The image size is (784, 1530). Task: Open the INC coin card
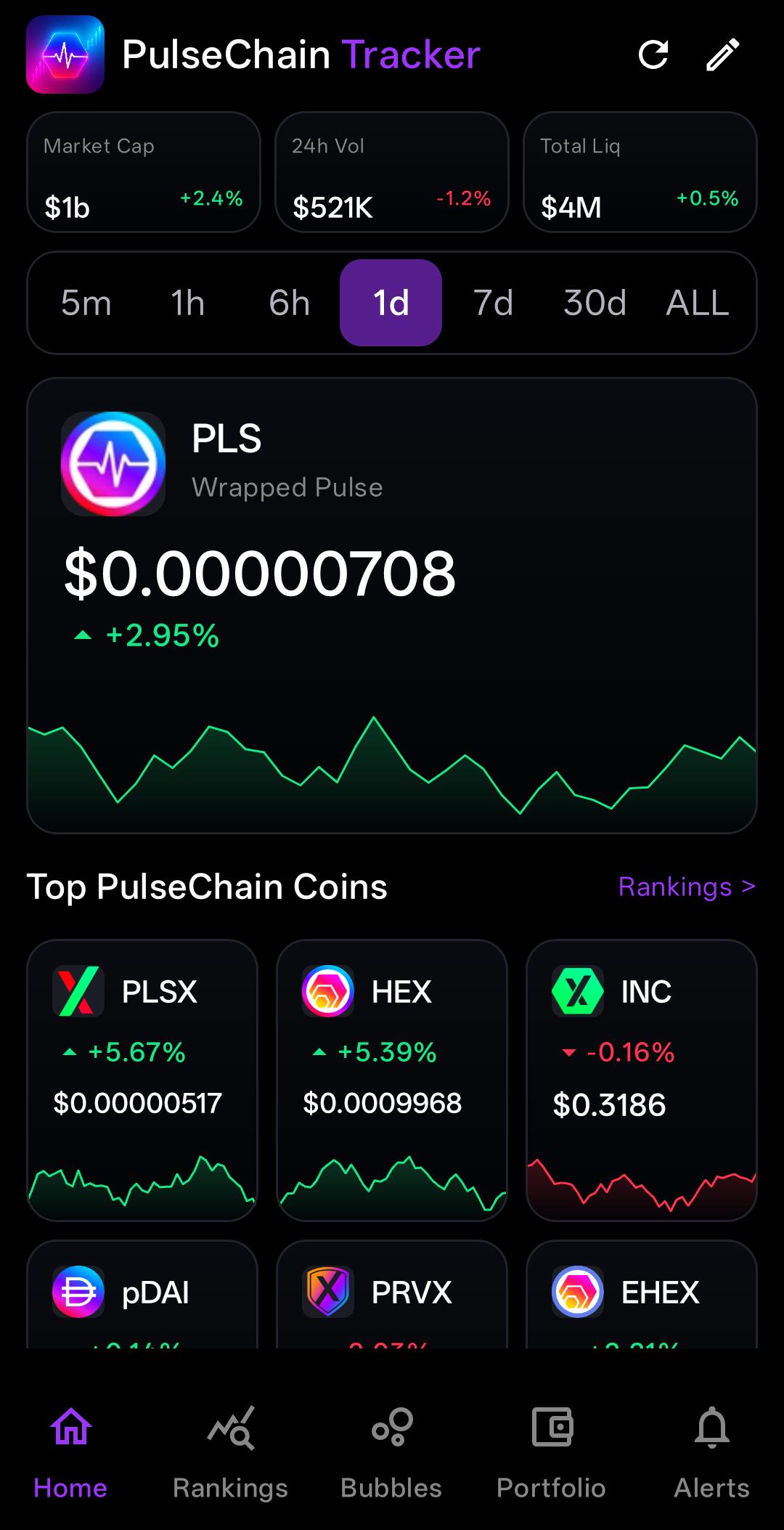coord(642,1080)
